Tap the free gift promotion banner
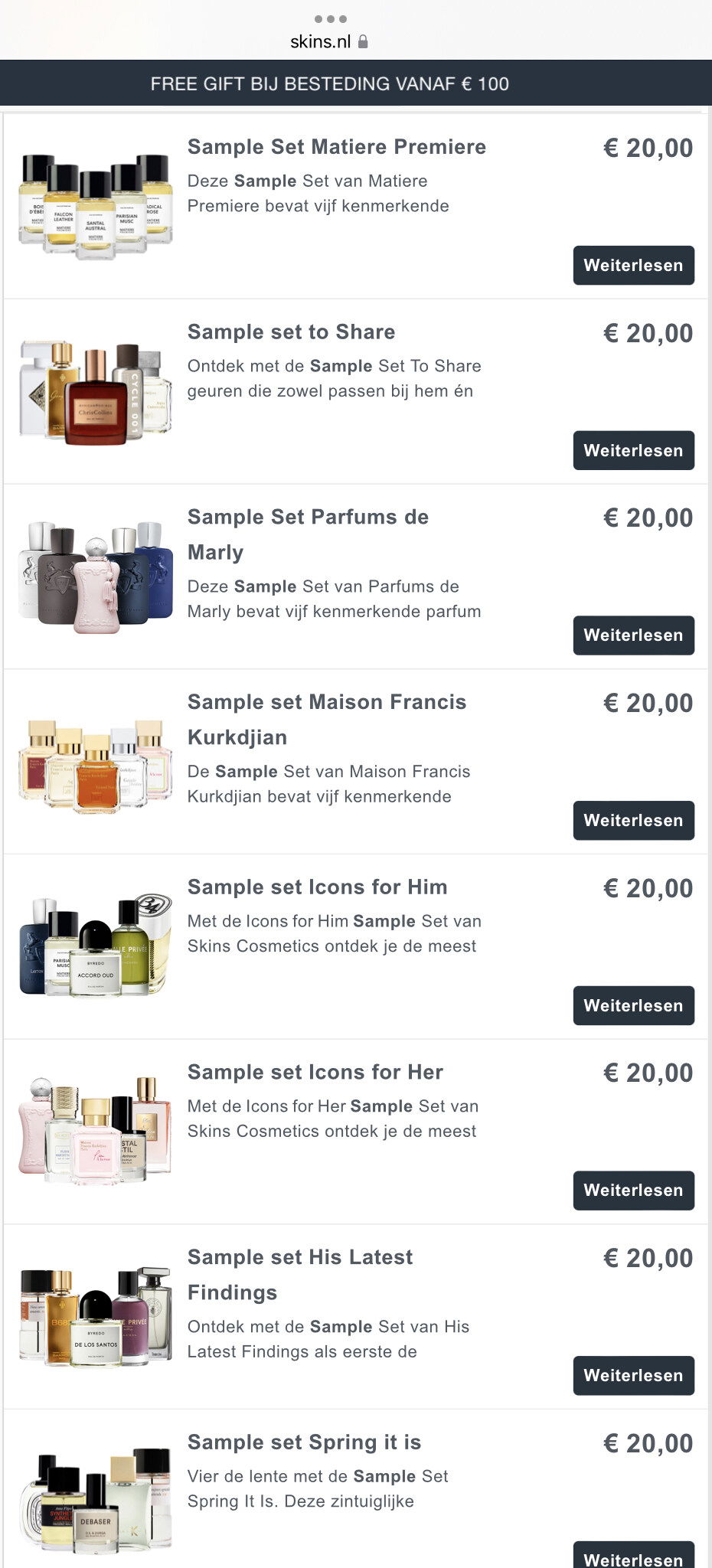The height and width of the screenshot is (1568, 712). tap(329, 83)
